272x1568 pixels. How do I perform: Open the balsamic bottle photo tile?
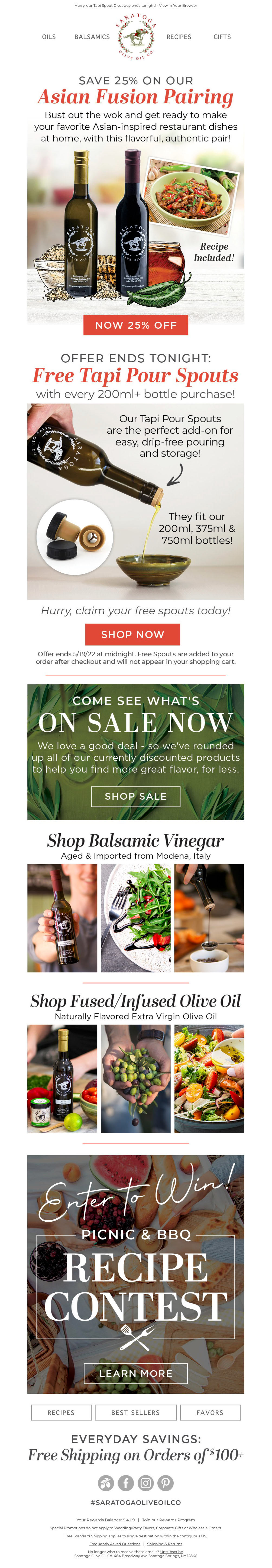coord(62,918)
